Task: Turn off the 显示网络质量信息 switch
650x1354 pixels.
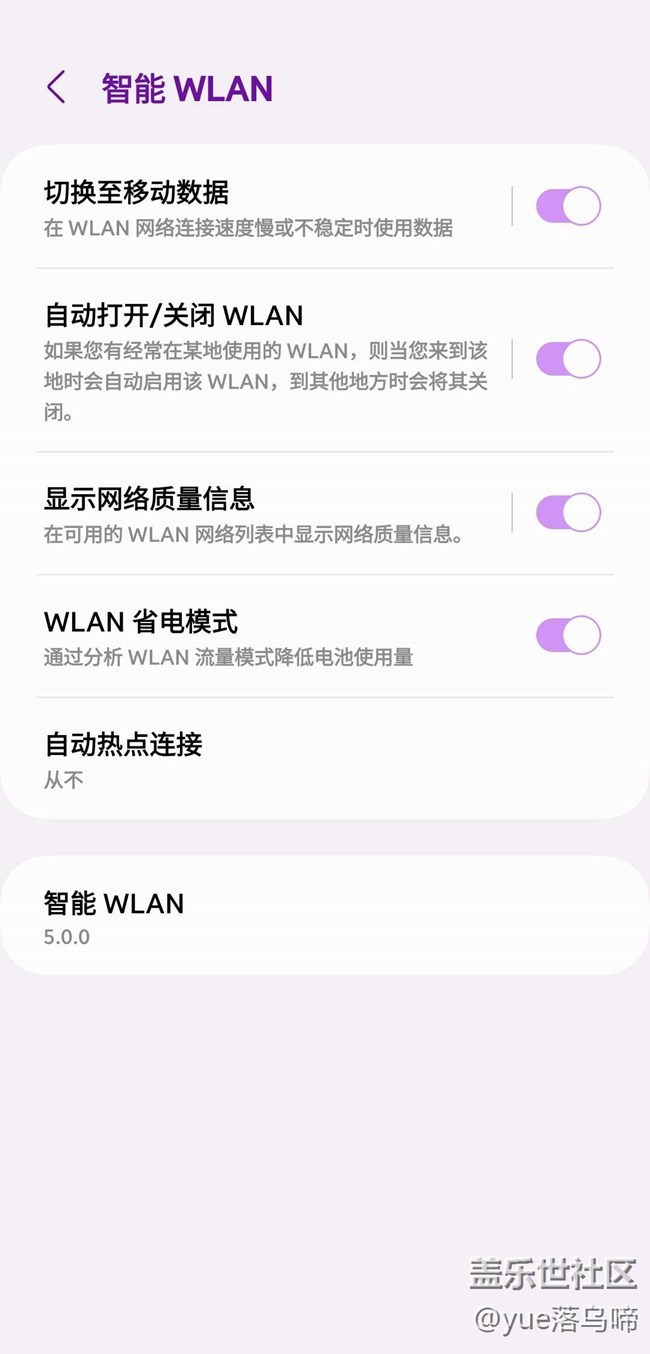Action: point(568,512)
